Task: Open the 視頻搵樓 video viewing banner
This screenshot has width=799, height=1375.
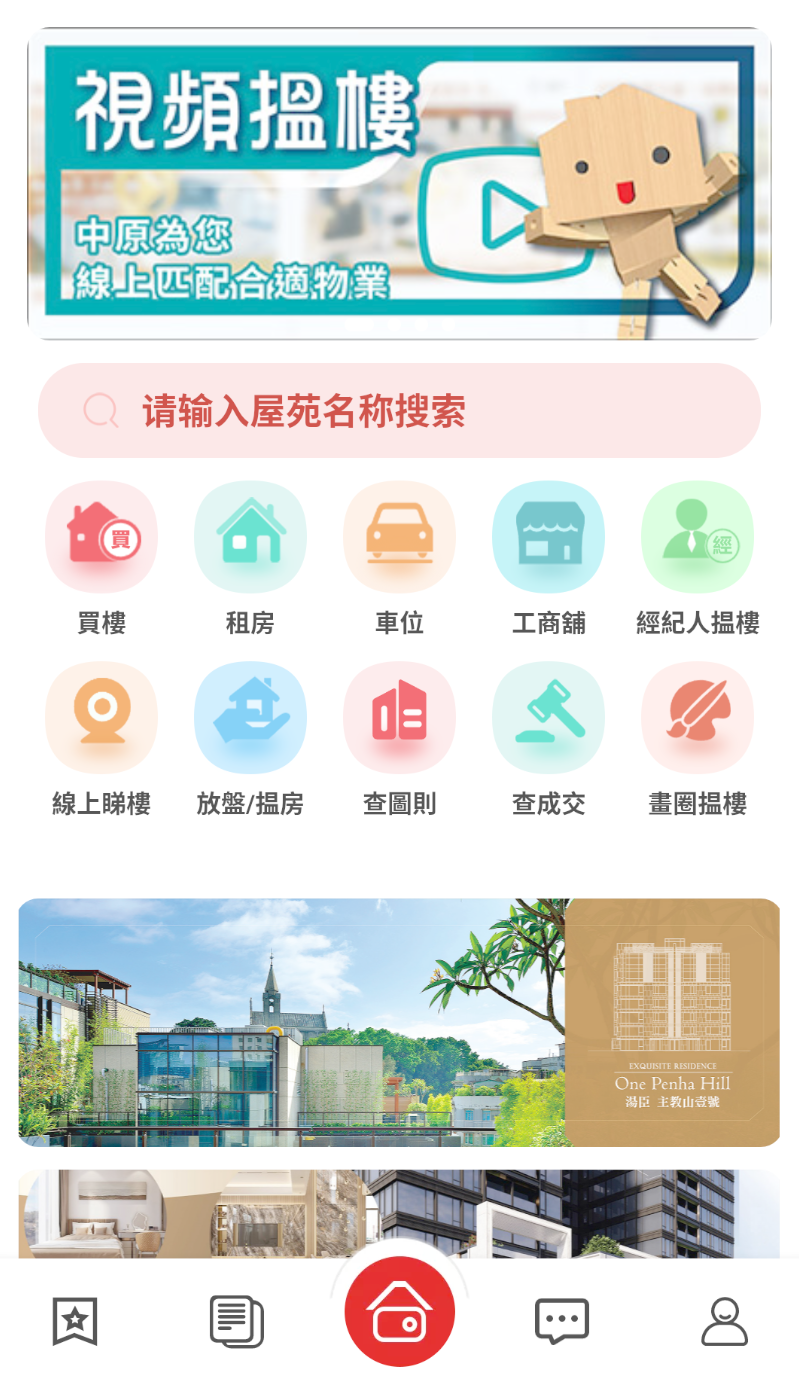Action: [399, 184]
